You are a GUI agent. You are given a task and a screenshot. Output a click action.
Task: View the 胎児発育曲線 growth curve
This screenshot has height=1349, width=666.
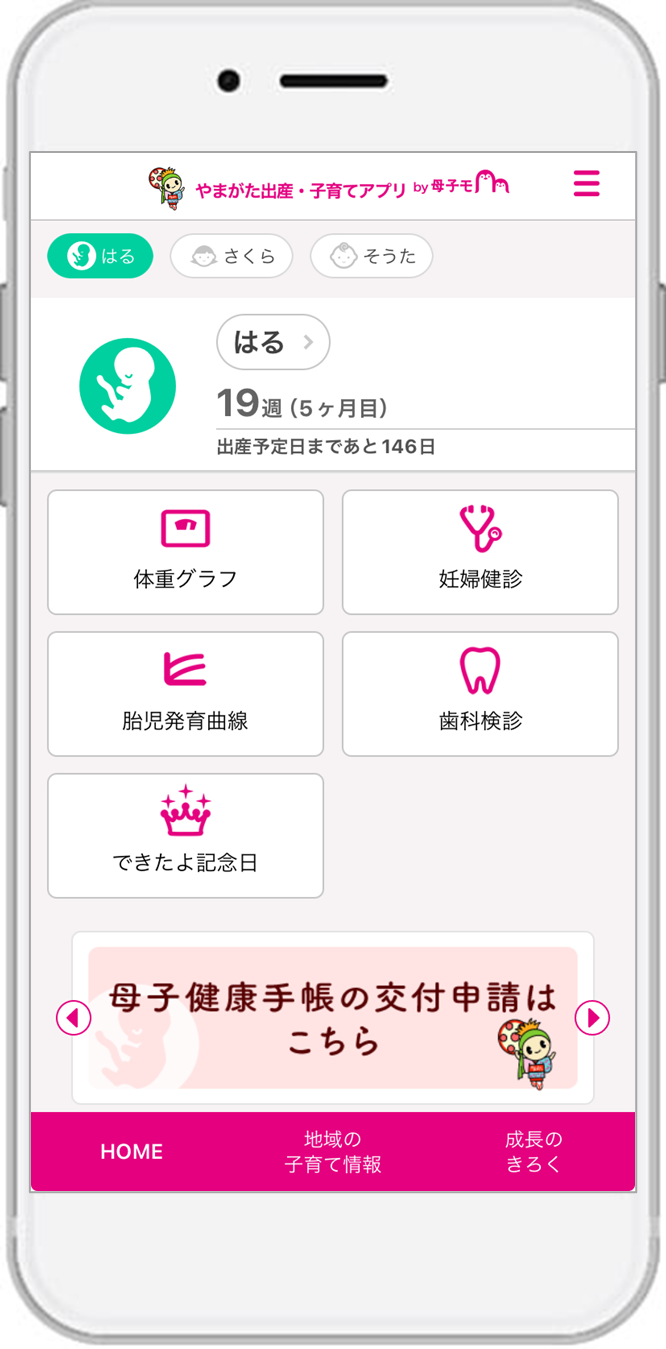(185, 694)
